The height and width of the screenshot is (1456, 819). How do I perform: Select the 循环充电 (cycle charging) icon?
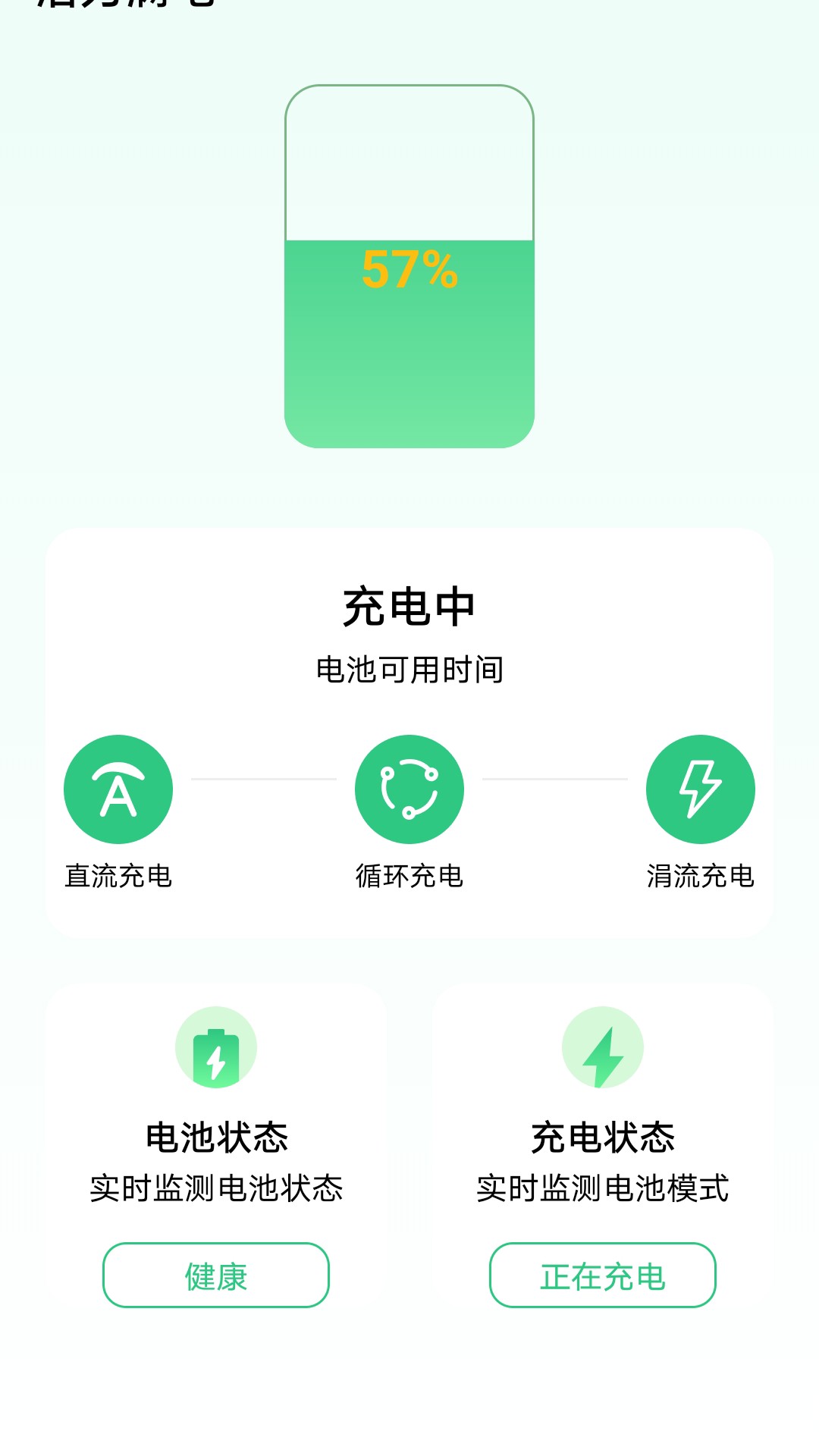409,788
